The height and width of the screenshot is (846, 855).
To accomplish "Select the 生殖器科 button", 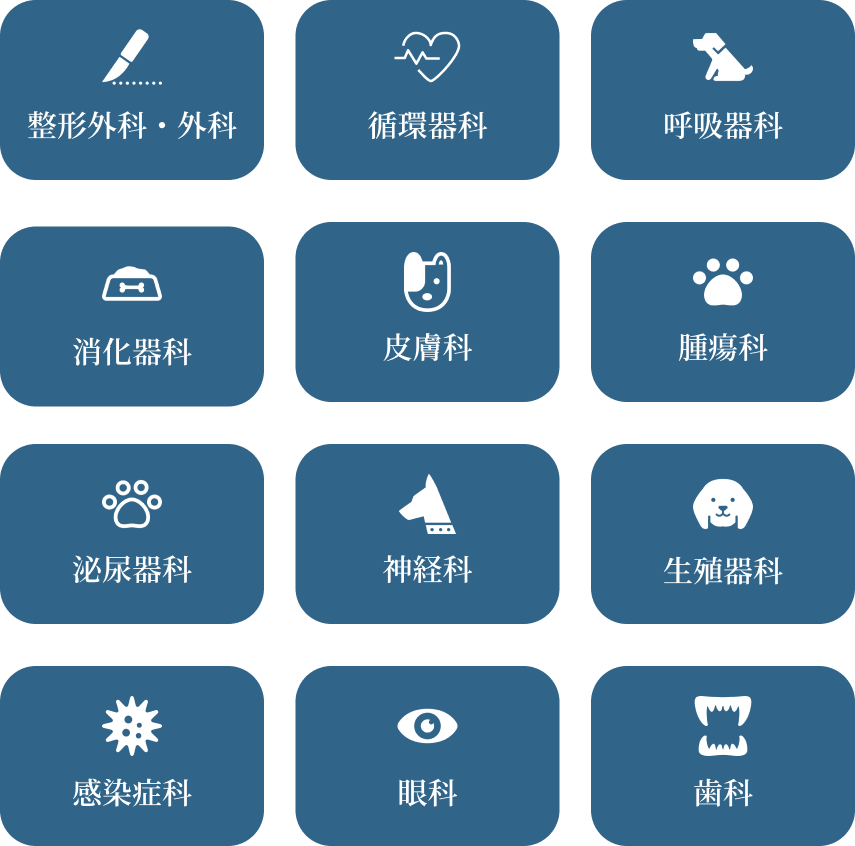I will [722, 534].
